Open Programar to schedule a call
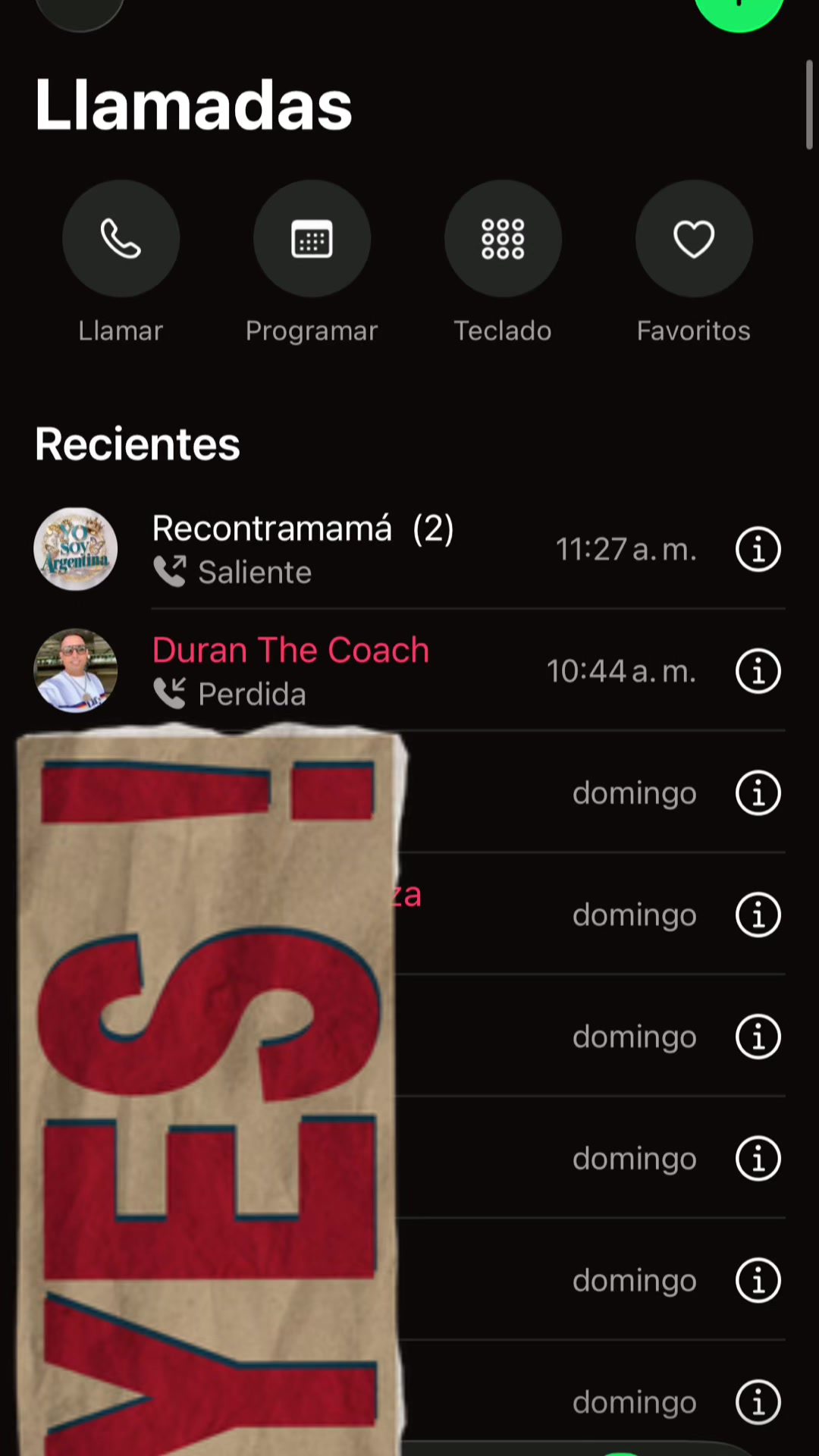Viewport: 819px width, 1456px height. tap(312, 239)
